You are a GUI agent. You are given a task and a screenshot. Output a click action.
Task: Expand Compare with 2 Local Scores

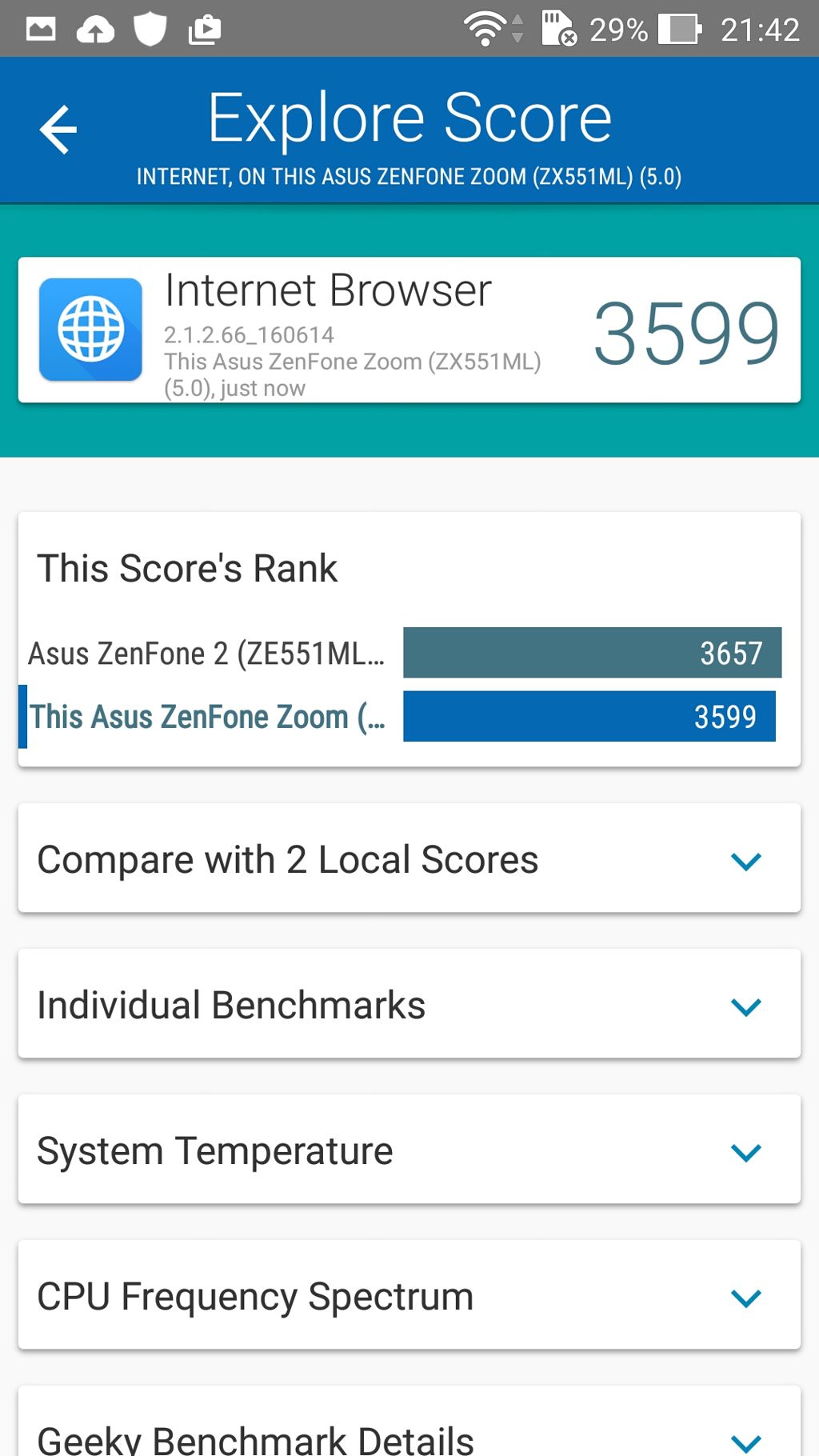tap(409, 859)
